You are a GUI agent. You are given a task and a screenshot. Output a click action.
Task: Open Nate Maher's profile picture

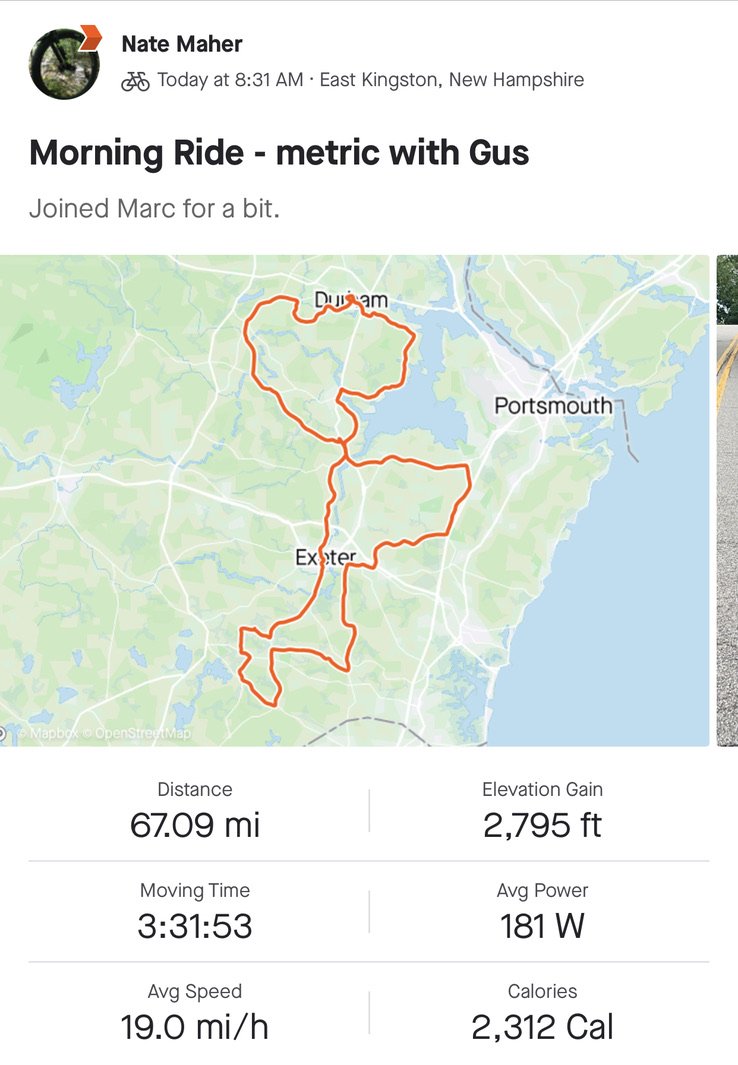(64, 63)
